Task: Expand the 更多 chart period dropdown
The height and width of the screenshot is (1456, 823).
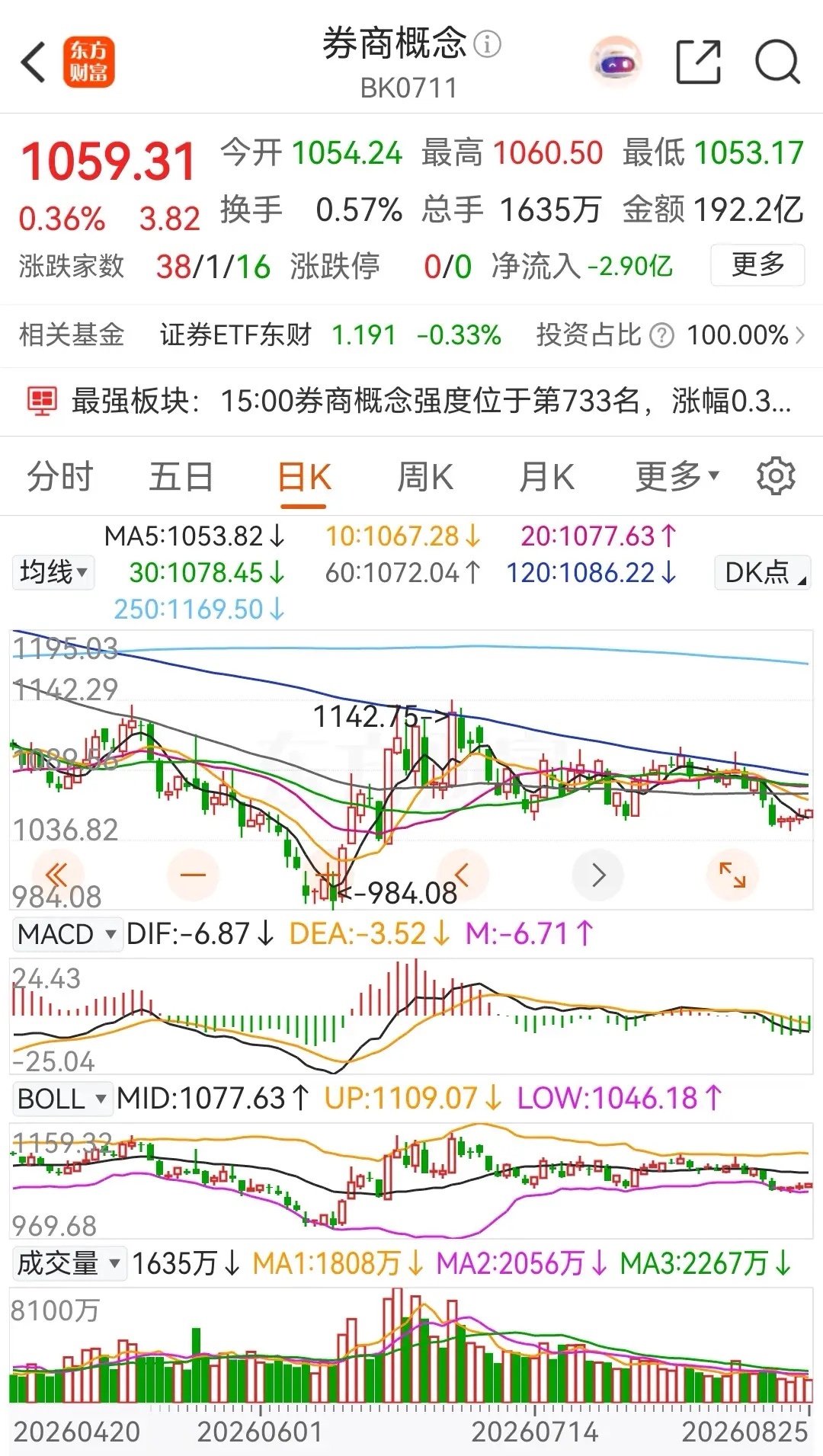Action: pyautogui.click(x=677, y=477)
